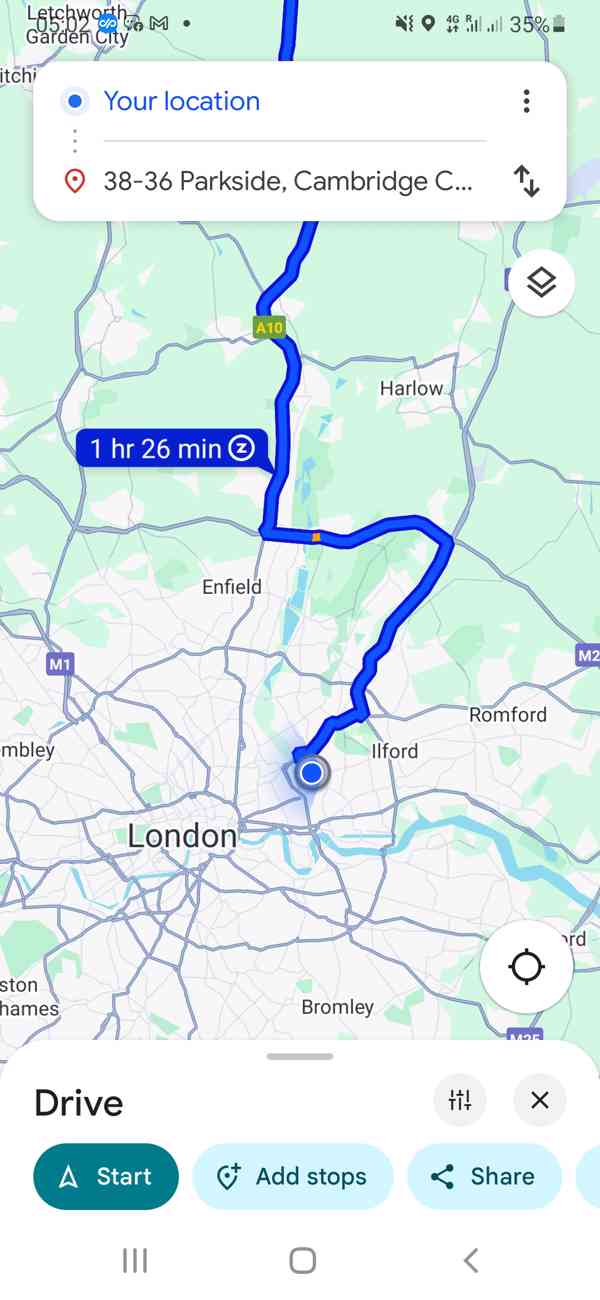Expand the bottom sheet handle

click(300, 1056)
